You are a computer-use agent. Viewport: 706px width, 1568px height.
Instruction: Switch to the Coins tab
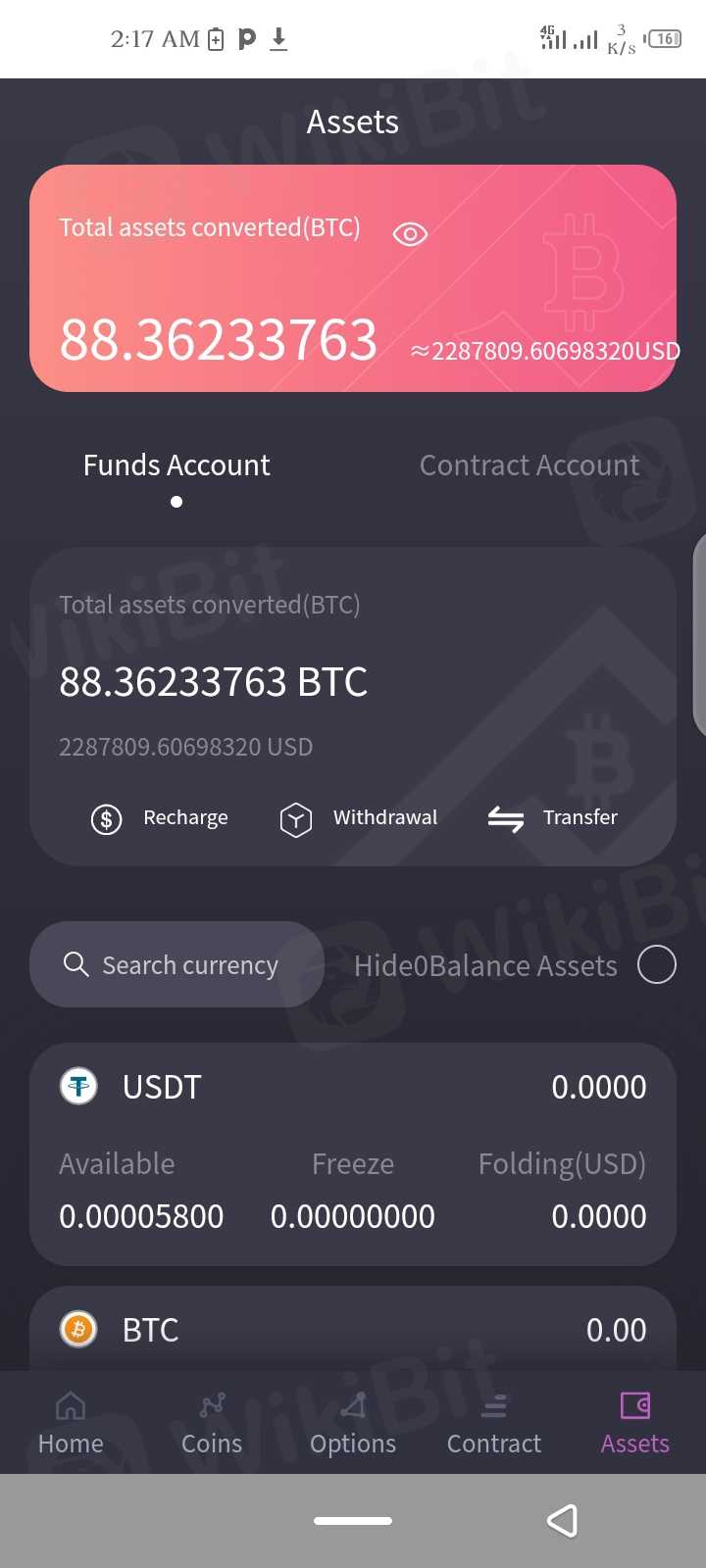[212, 1423]
